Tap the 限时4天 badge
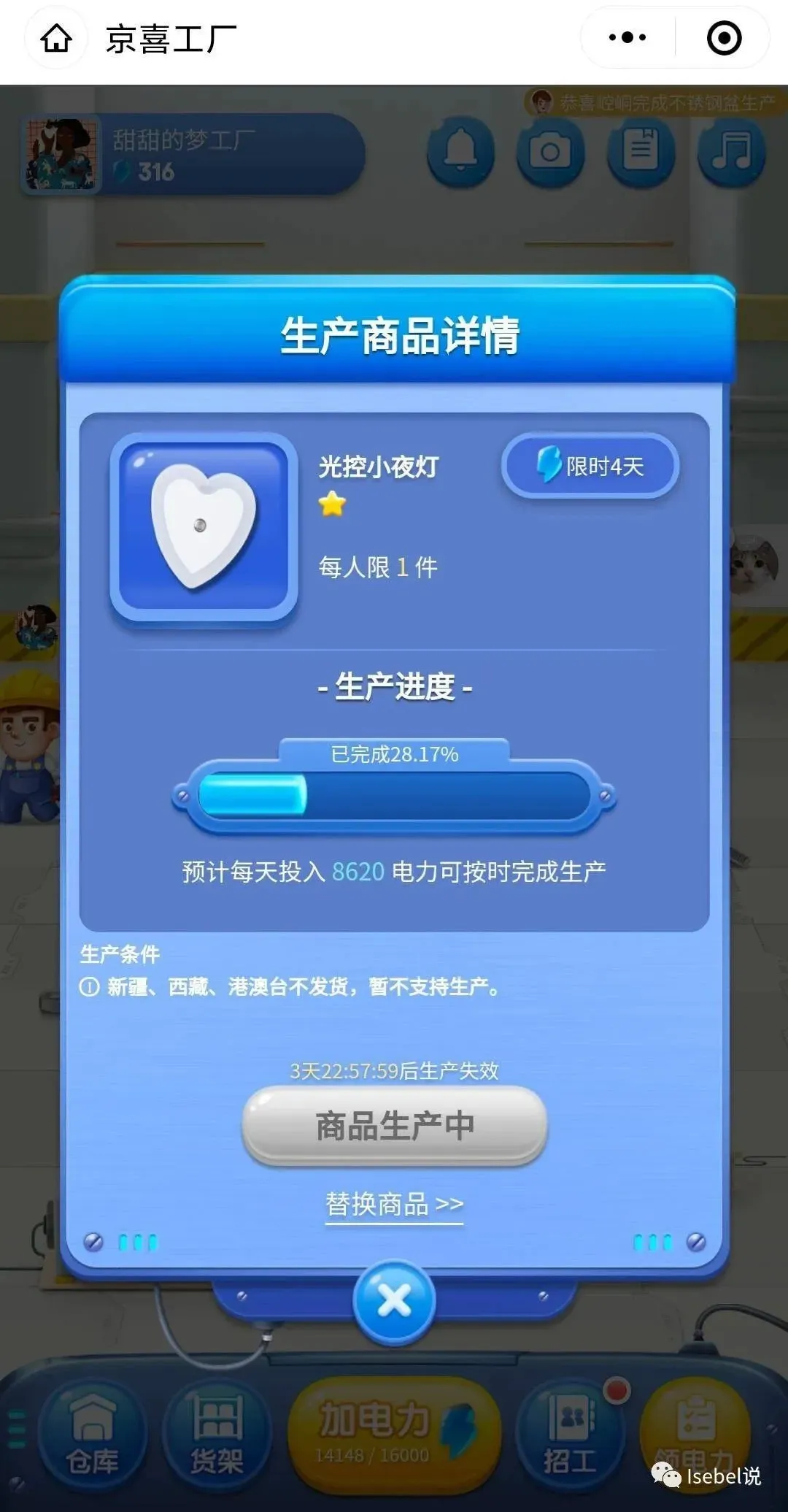Image resolution: width=788 pixels, height=1512 pixels. tap(590, 466)
